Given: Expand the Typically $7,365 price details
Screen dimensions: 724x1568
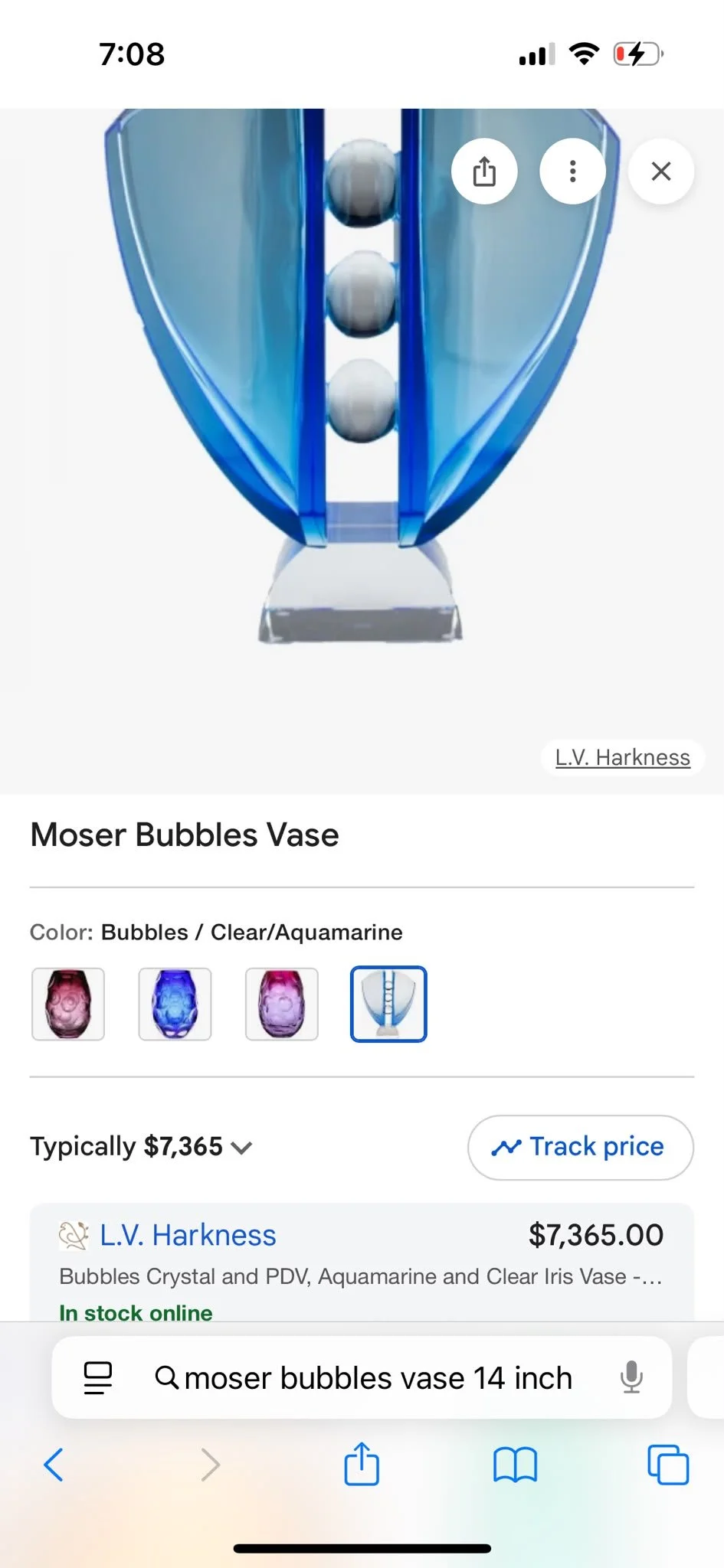Looking at the screenshot, I should tap(141, 1146).
